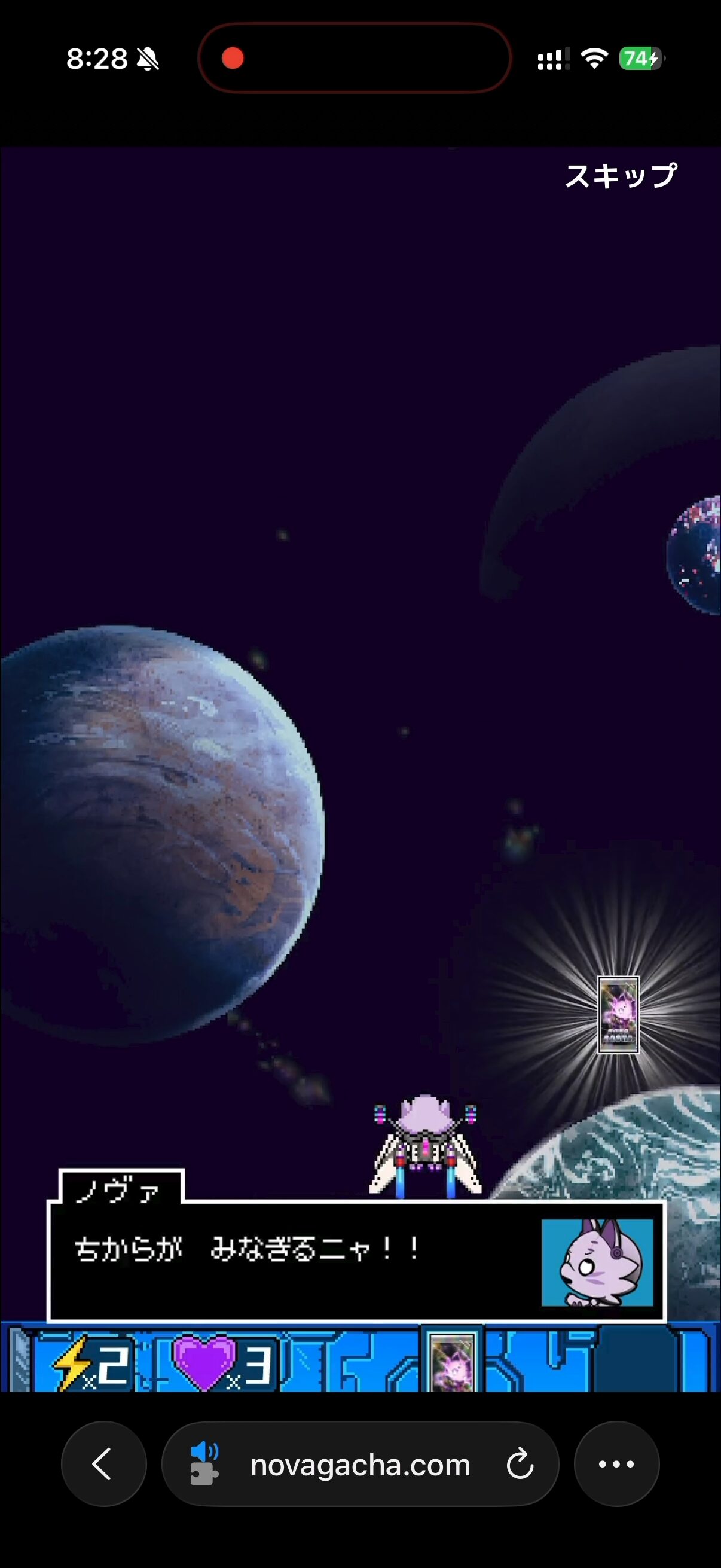Image resolution: width=721 pixels, height=1568 pixels.
Task: Open the page extensions and sound icon
Action: [204, 1463]
